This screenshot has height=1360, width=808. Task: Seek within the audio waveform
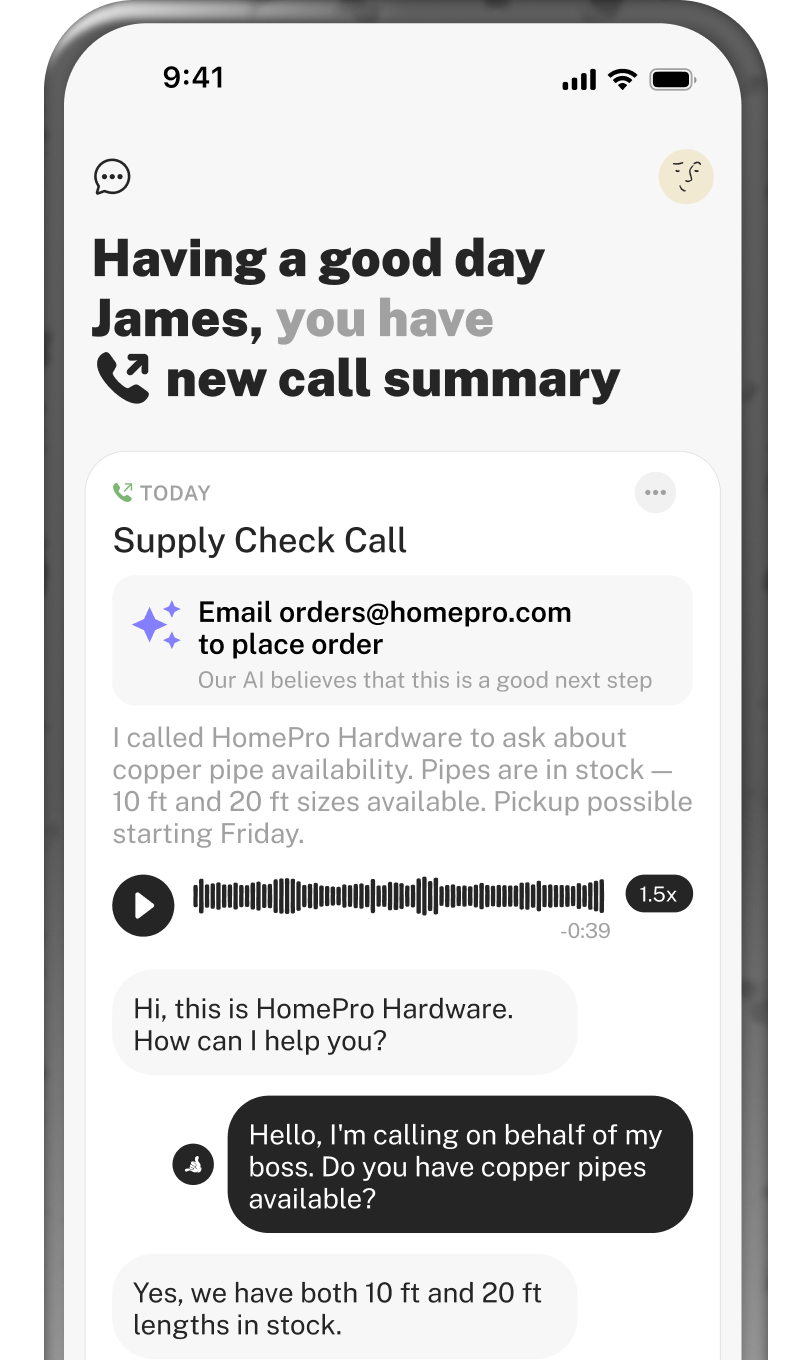coord(398,896)
